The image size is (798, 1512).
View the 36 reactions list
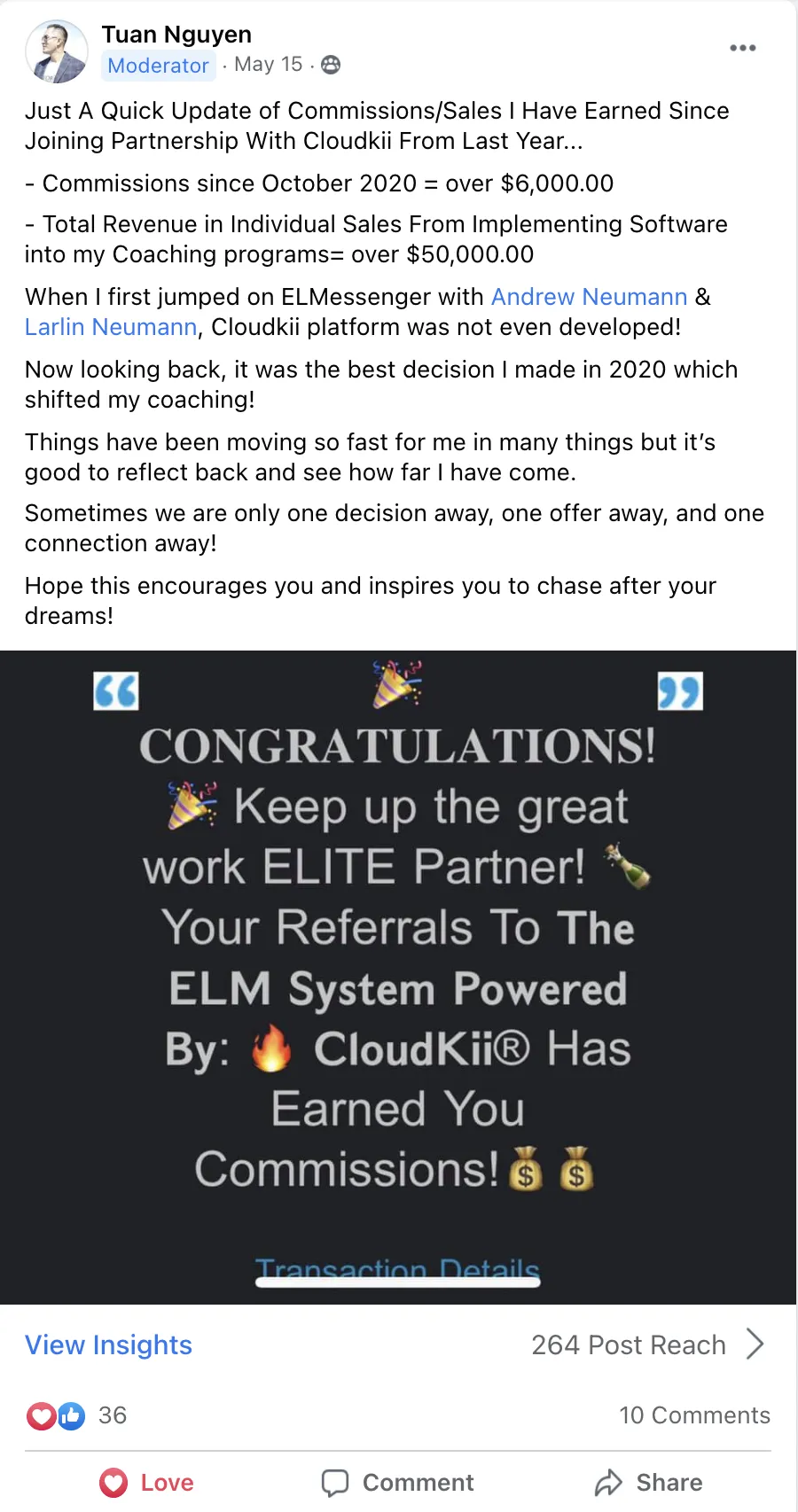coord(78,1415)
